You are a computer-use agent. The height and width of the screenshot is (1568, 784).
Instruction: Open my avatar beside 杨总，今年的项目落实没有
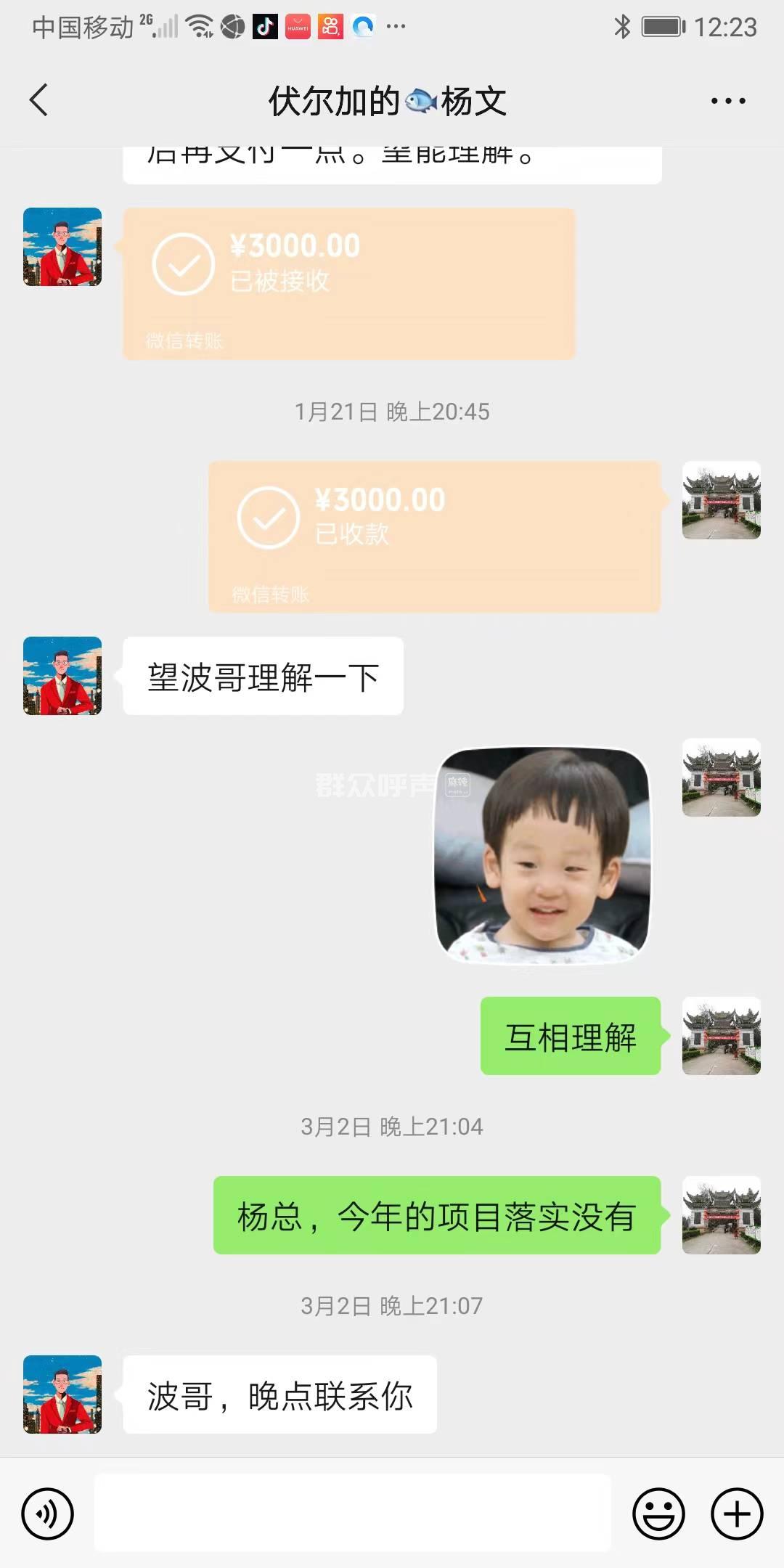click(x=721, y=1215)
